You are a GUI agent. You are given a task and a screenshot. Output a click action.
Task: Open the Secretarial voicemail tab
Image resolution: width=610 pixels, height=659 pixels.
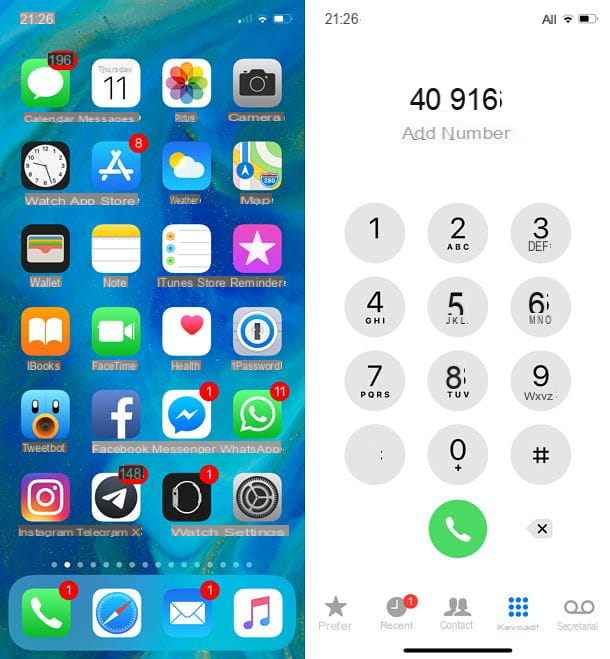coord(579,612)
